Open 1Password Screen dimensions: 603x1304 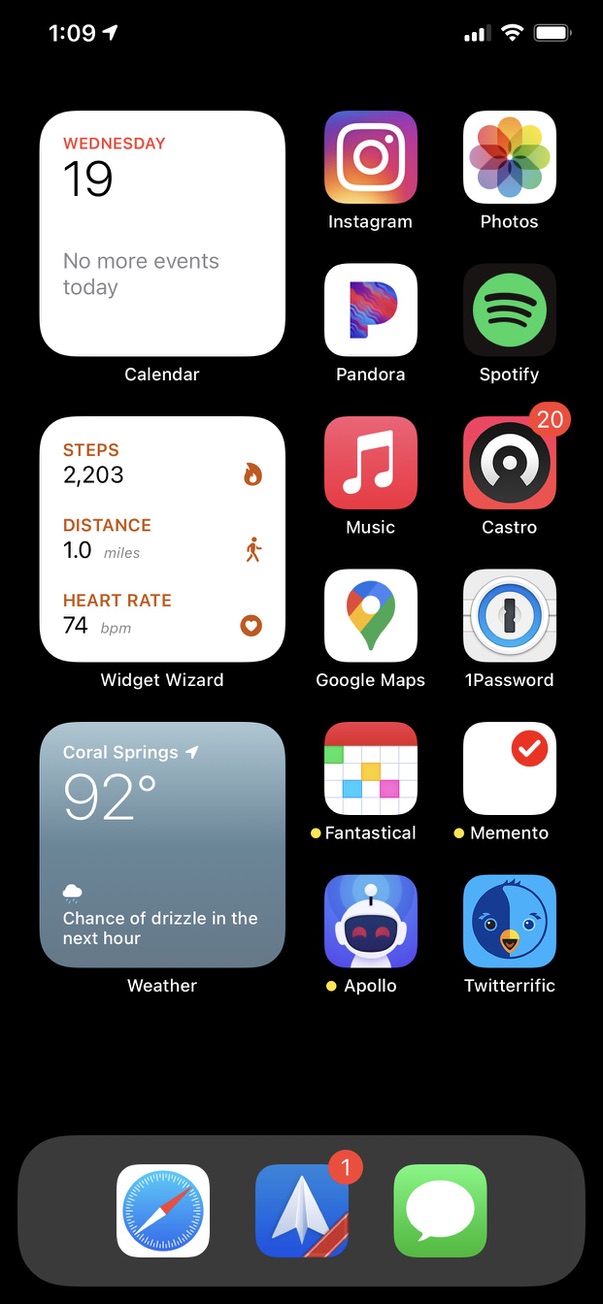point(509,616)
